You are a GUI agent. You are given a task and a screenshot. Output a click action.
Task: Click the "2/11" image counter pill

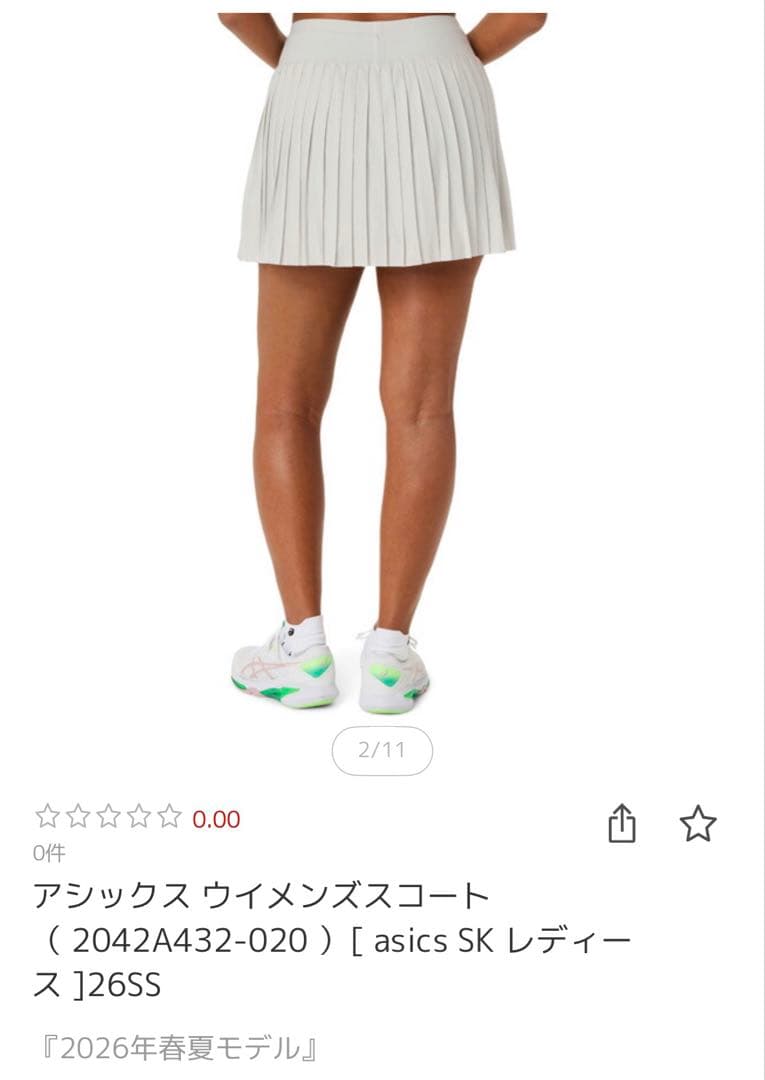382,752
